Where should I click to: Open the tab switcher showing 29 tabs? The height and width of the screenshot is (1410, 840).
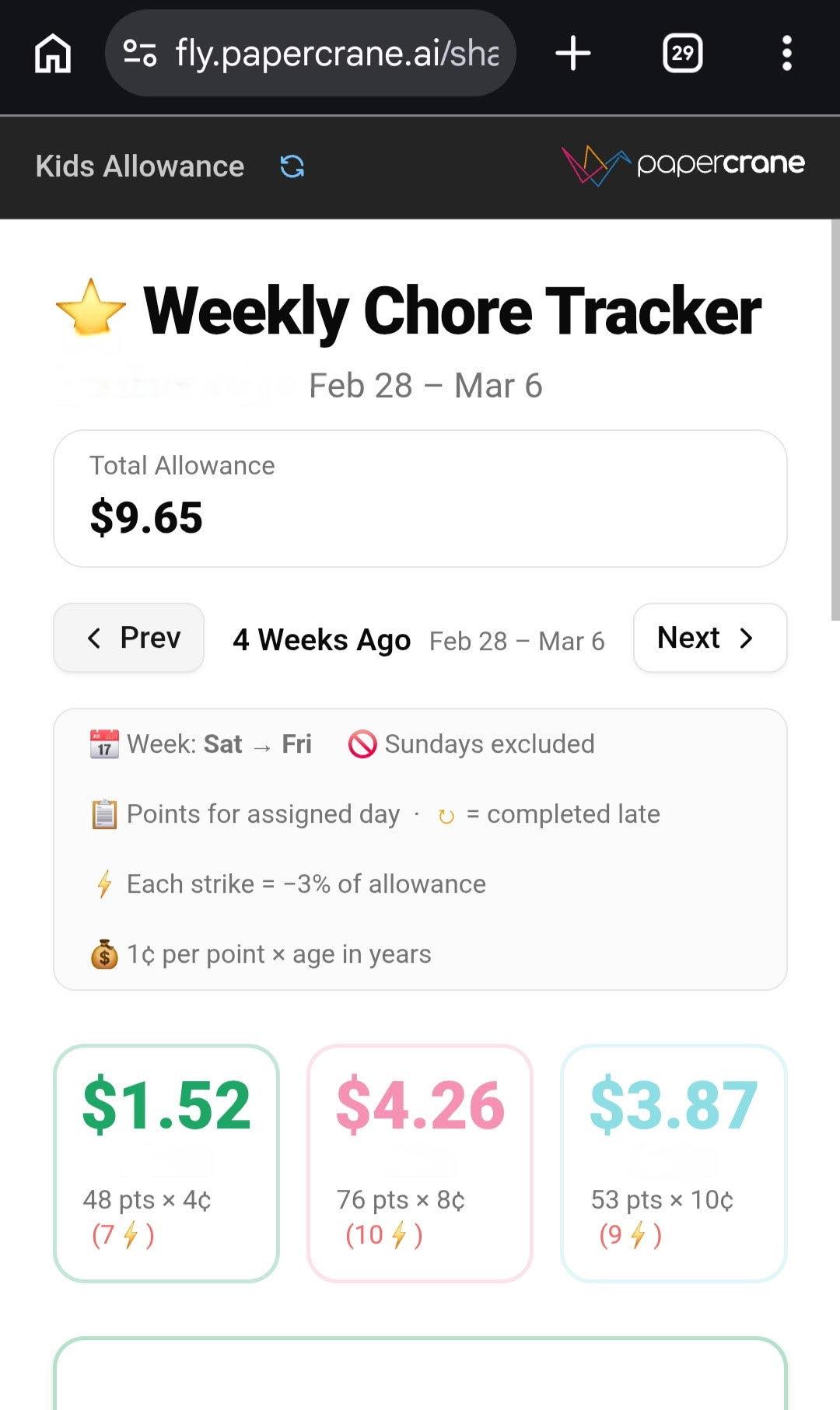[681, 52]
